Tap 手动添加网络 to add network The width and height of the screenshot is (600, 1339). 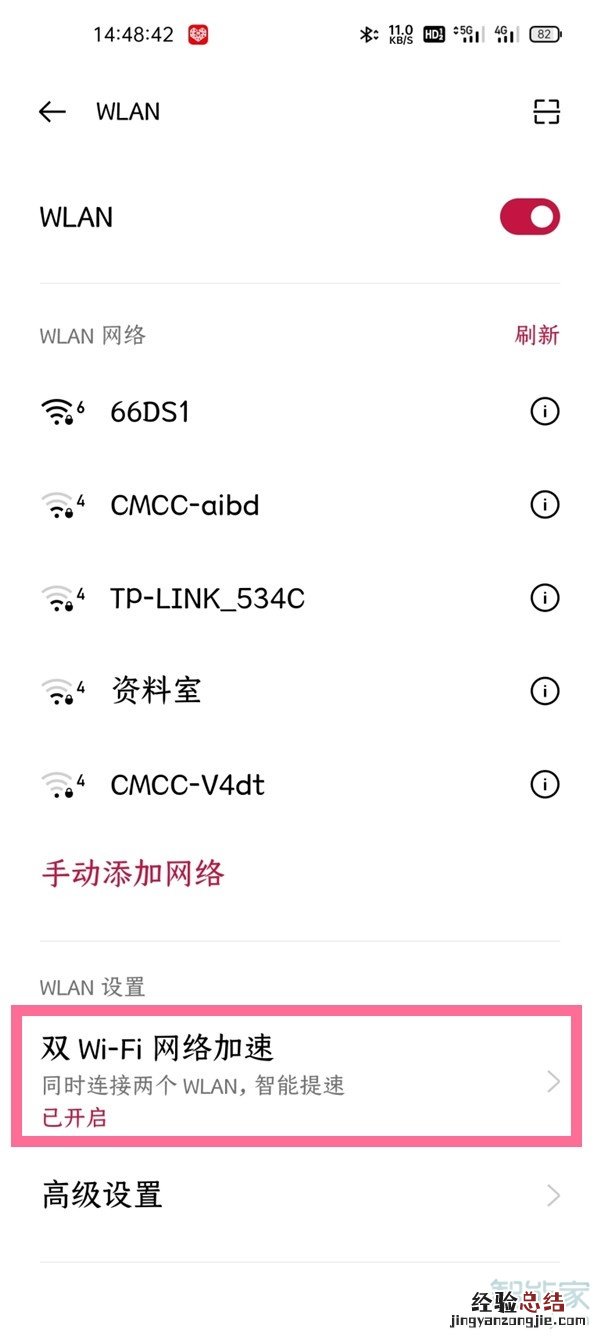point(133,874)
